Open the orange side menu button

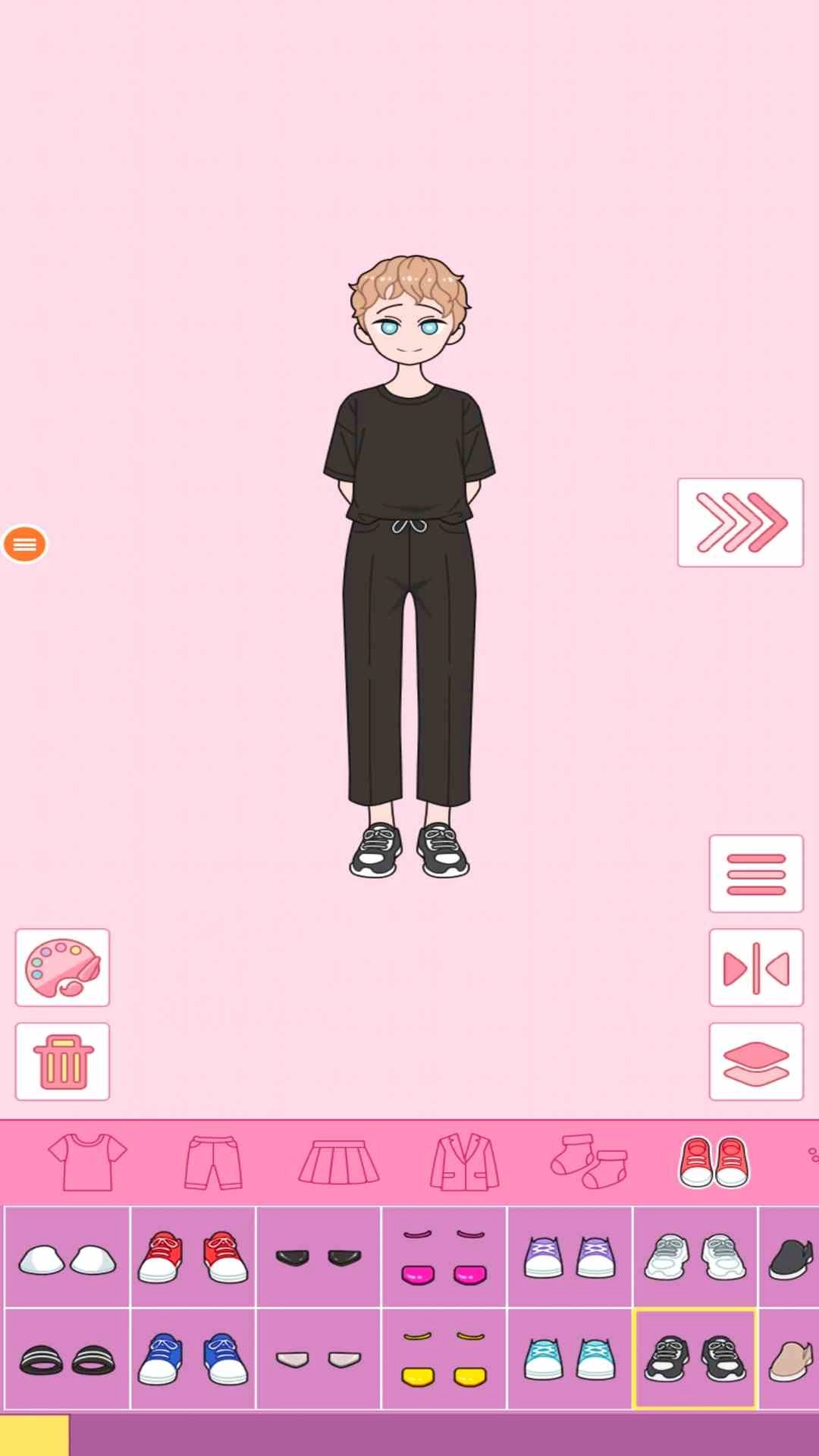point(24,544)
